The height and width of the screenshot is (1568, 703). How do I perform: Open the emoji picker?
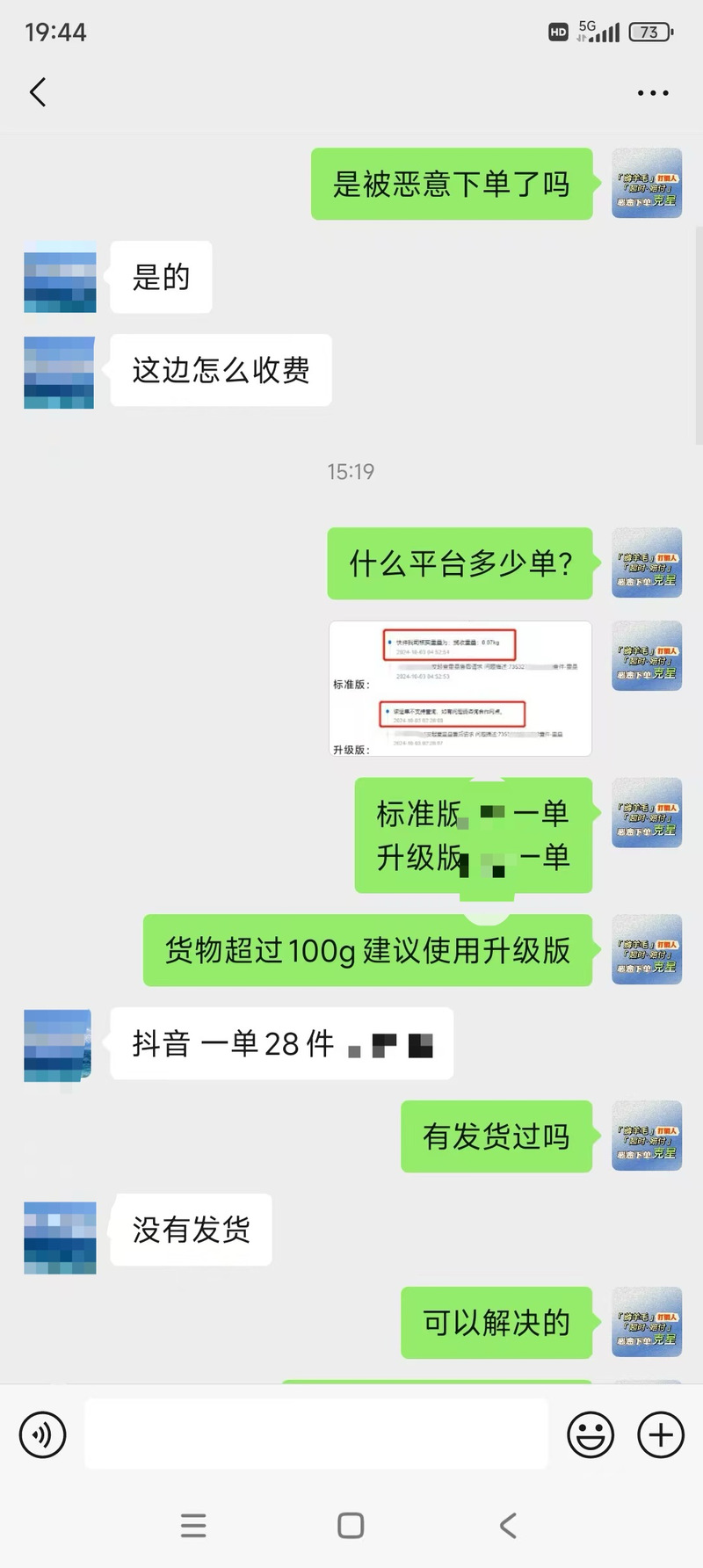(x=591, y=1434)
